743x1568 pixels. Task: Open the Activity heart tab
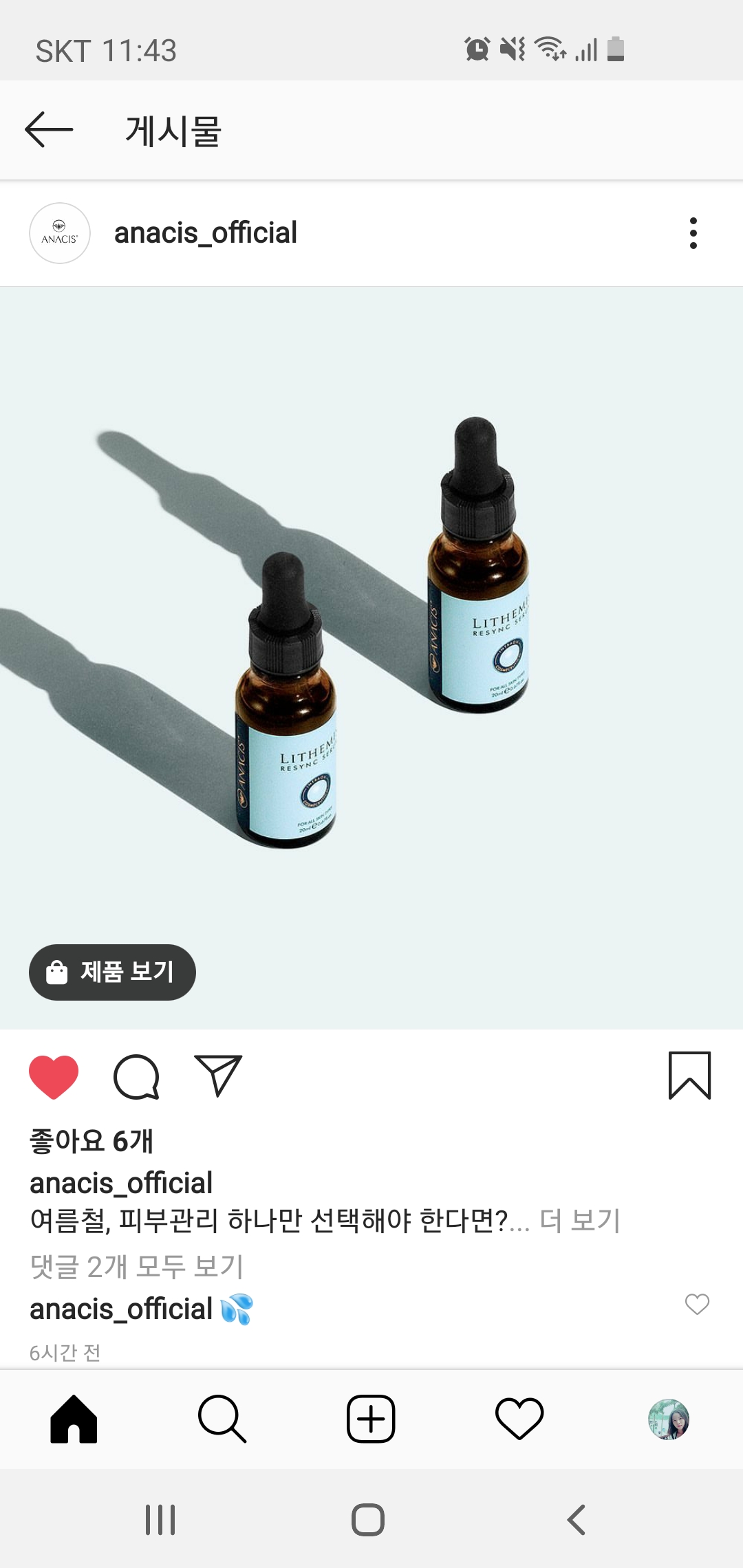click(x=519, y=1419)
